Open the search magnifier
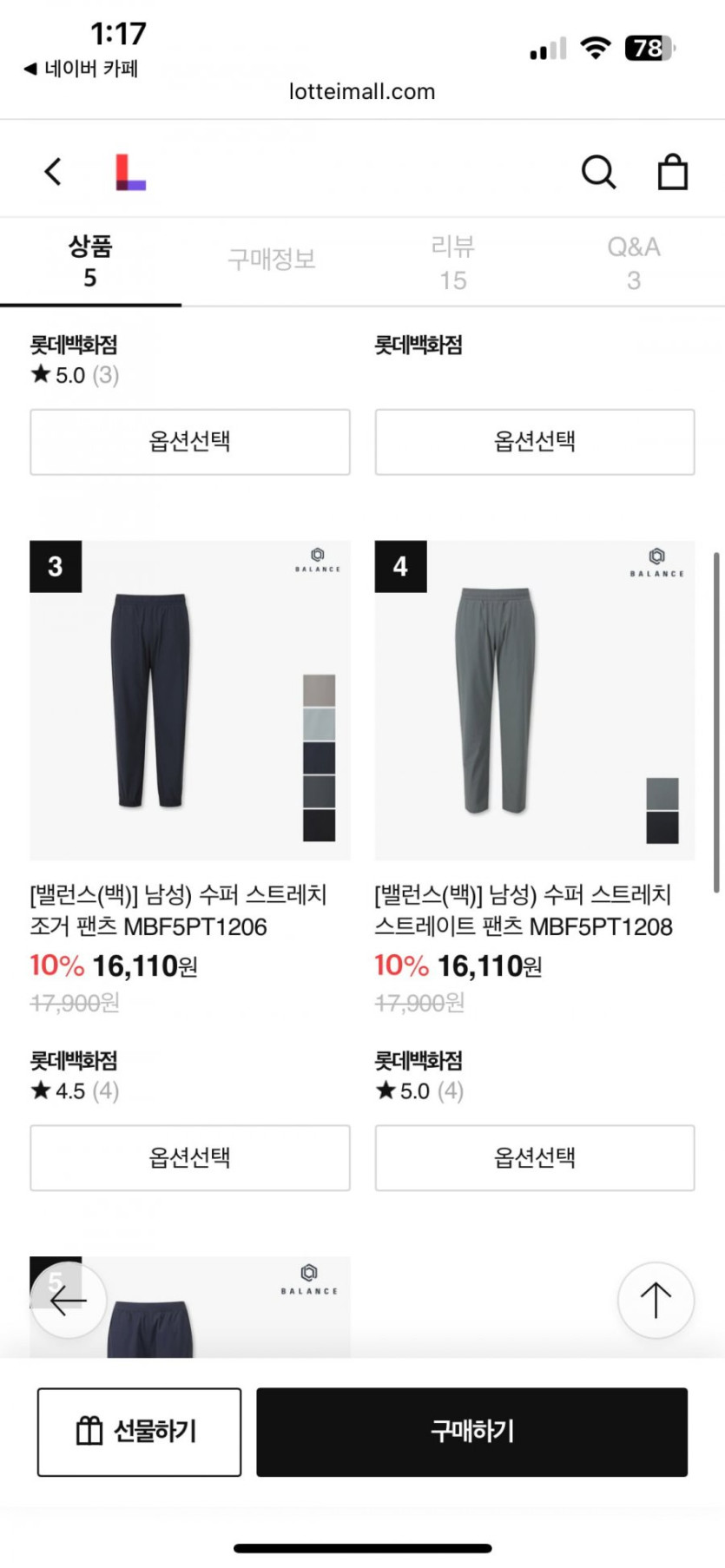The height and width of the screenshot is (1568, 725). (598, 172)
